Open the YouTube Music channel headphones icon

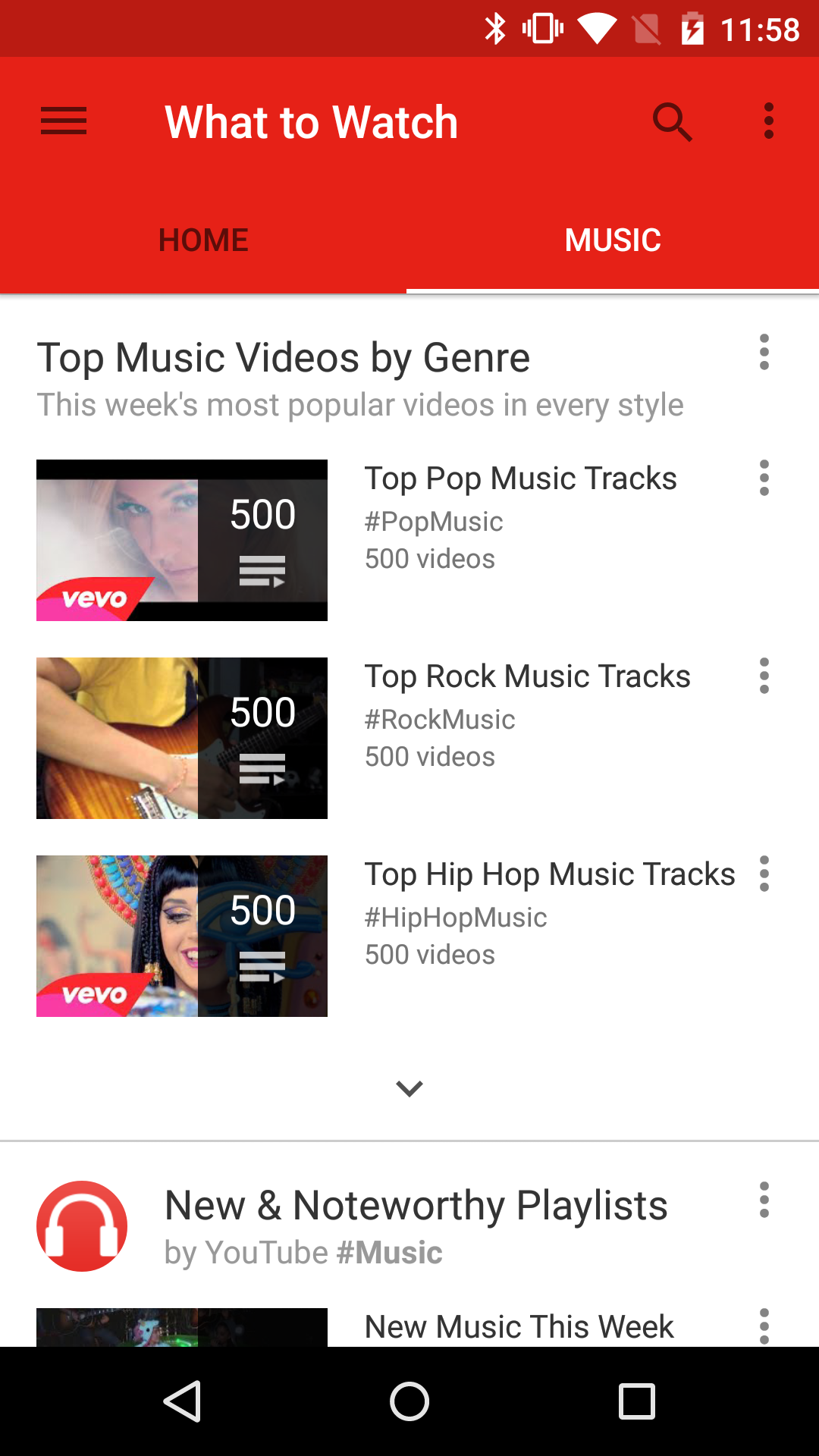[82, 1226]
